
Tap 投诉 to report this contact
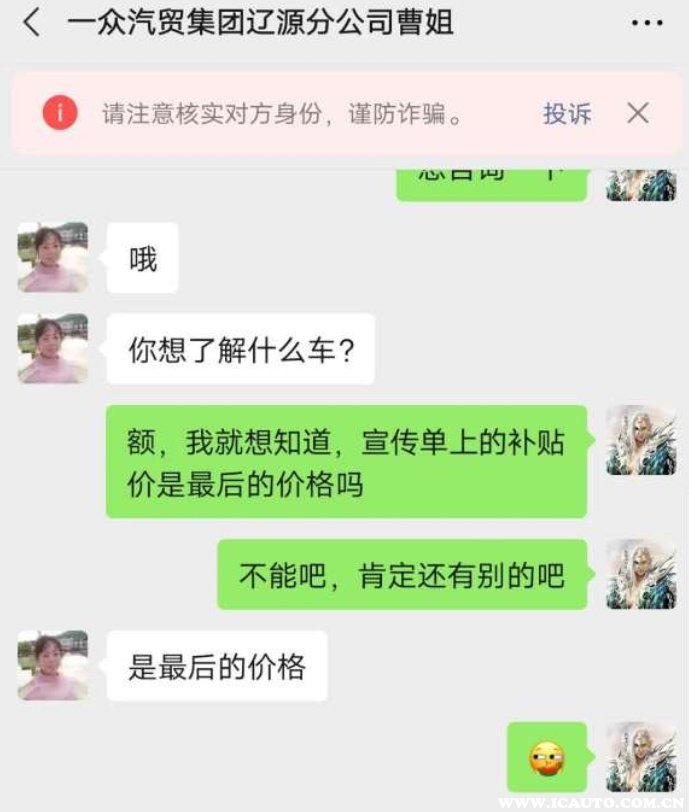point(567,114)
